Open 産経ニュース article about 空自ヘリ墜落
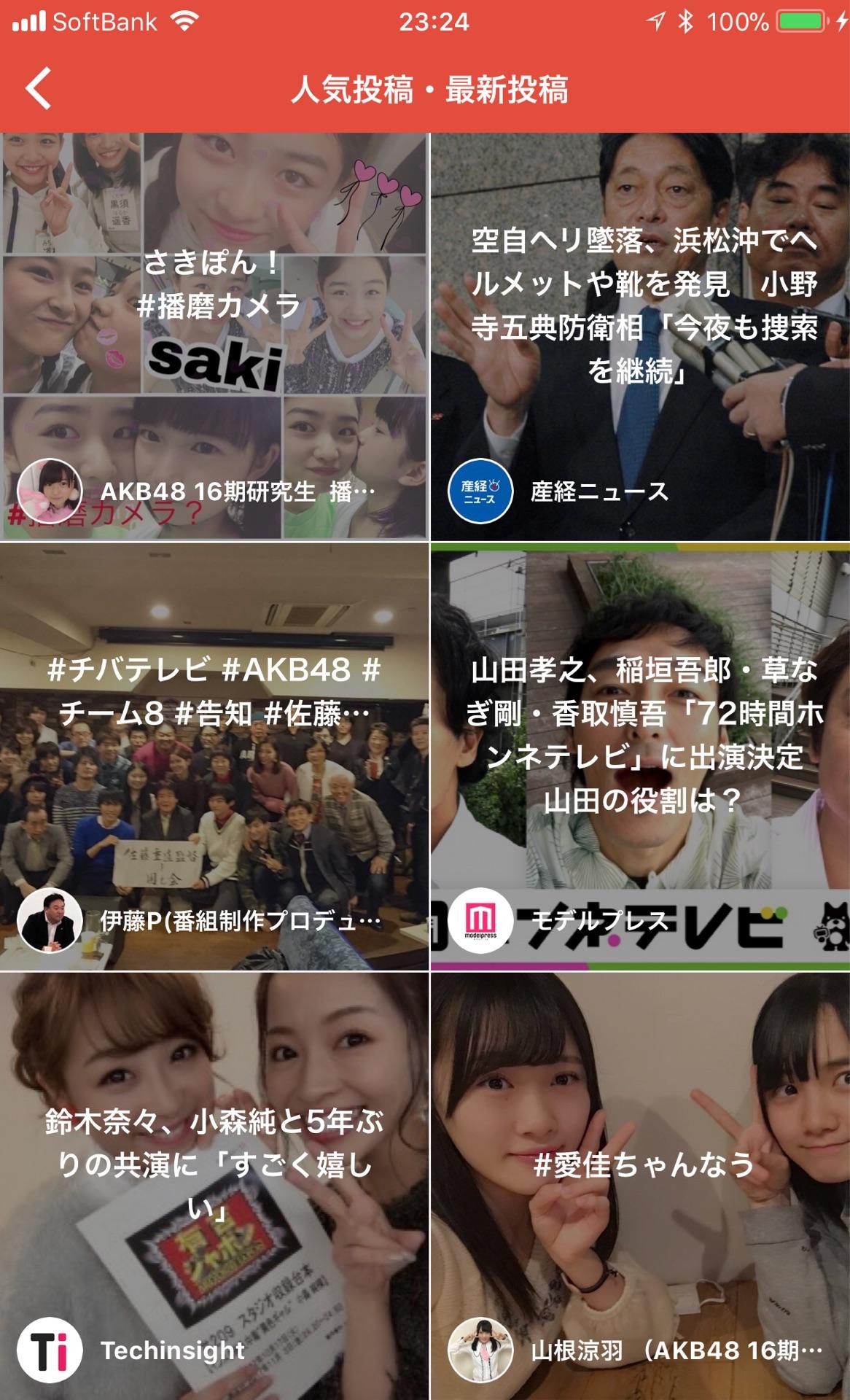 pyautogui.click(x=640, y=336)
